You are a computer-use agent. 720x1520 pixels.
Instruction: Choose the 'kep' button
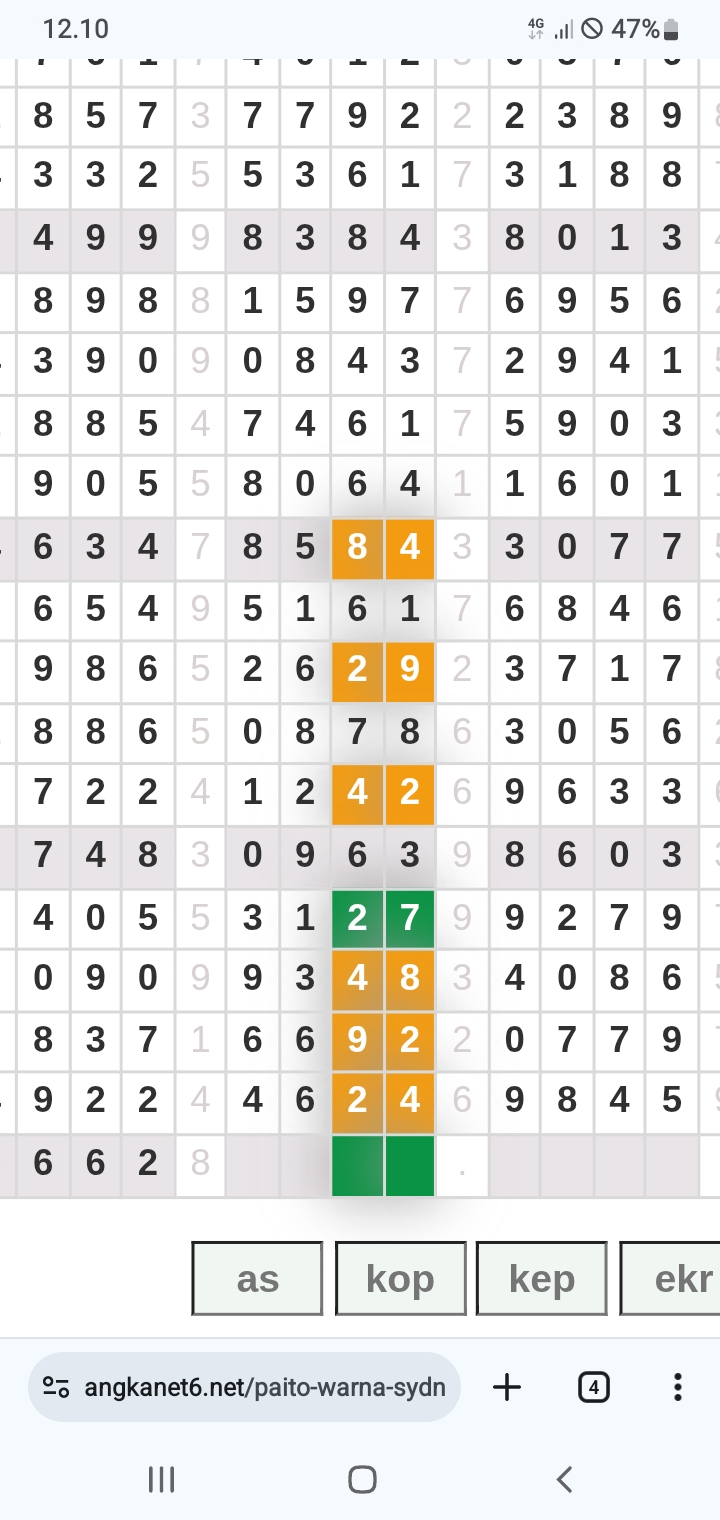pyautogui.click(x=541, y=1278)
